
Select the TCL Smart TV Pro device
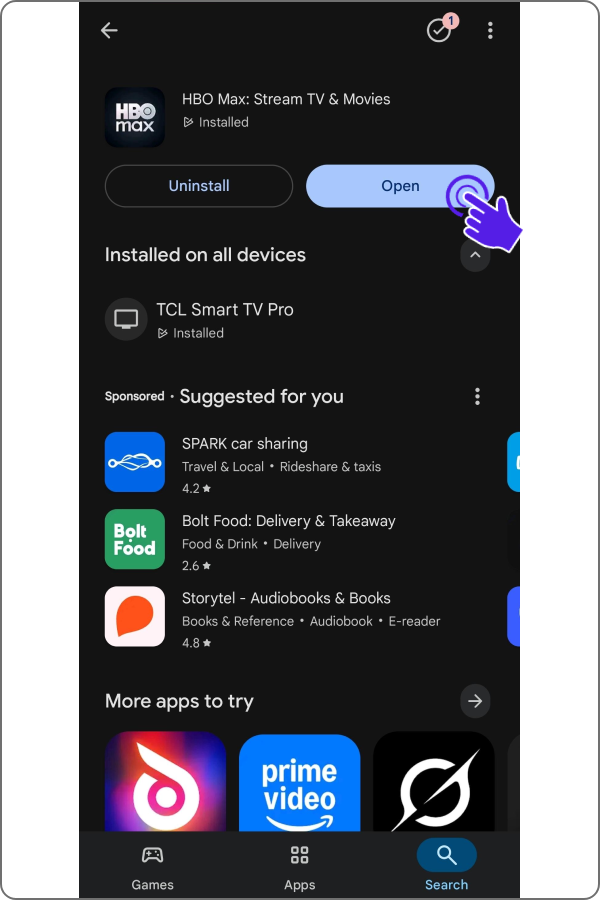click(225, 320)
